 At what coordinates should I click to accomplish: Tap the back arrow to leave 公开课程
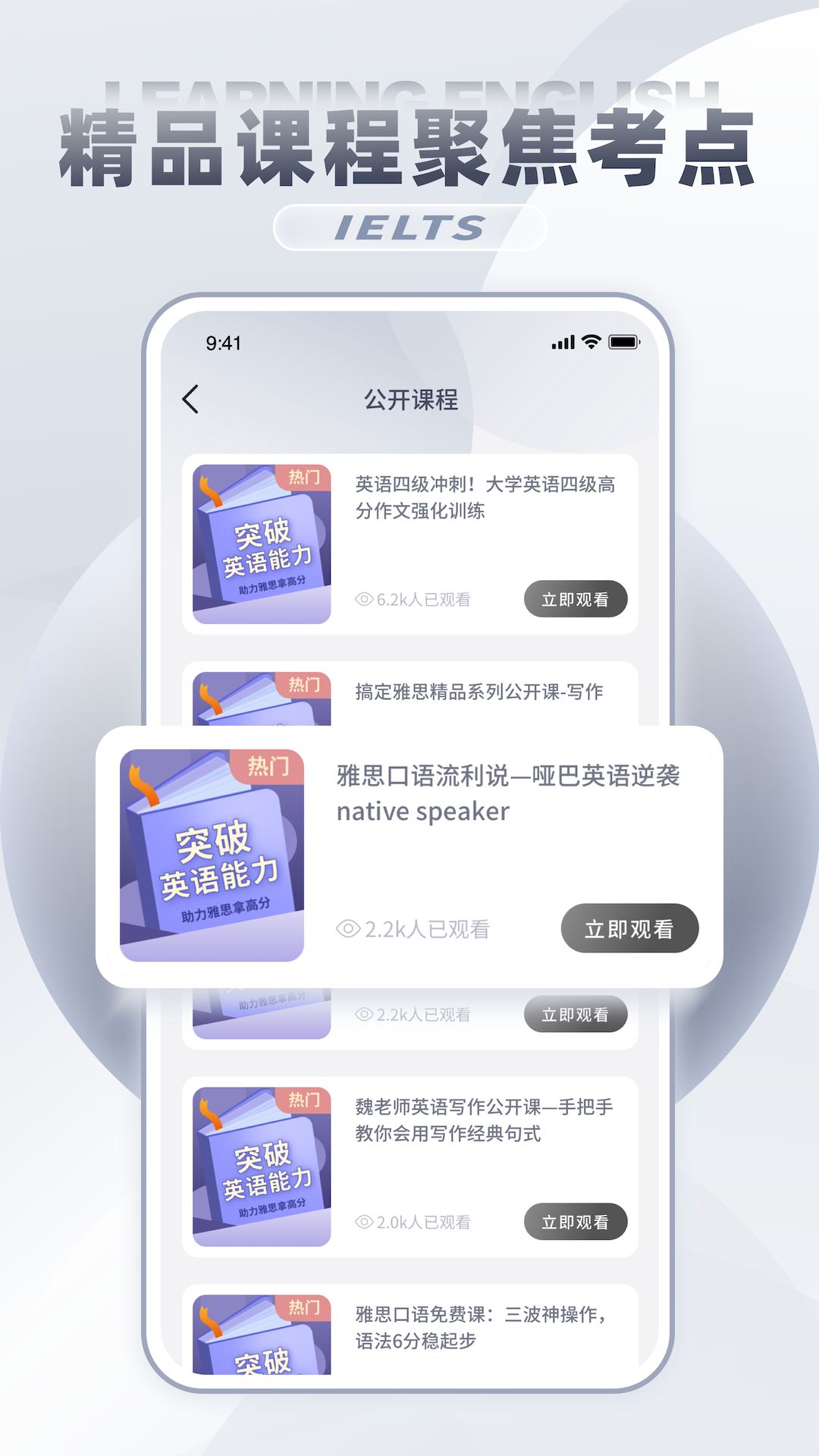point(190,400)
